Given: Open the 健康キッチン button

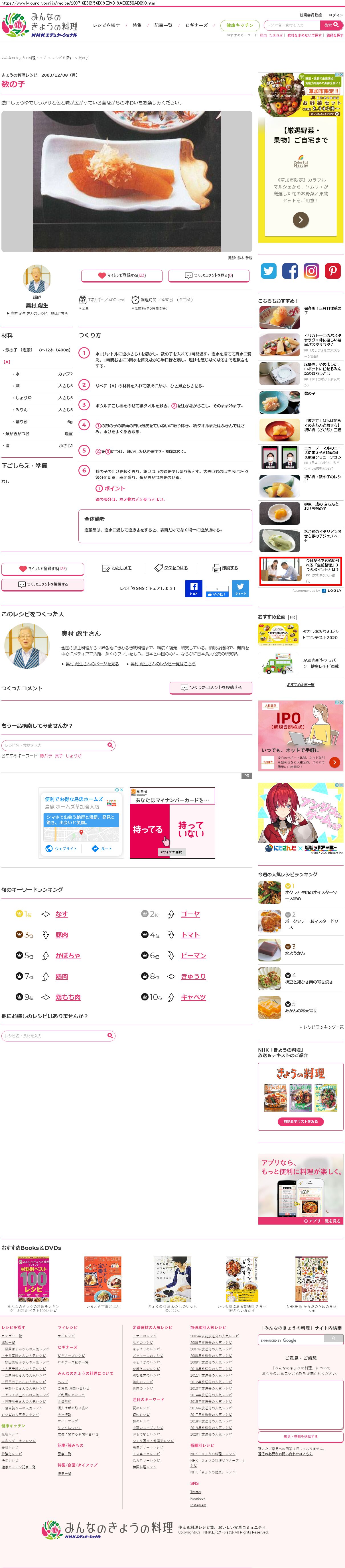Looking at the screenshot, I should coord(240,26).
